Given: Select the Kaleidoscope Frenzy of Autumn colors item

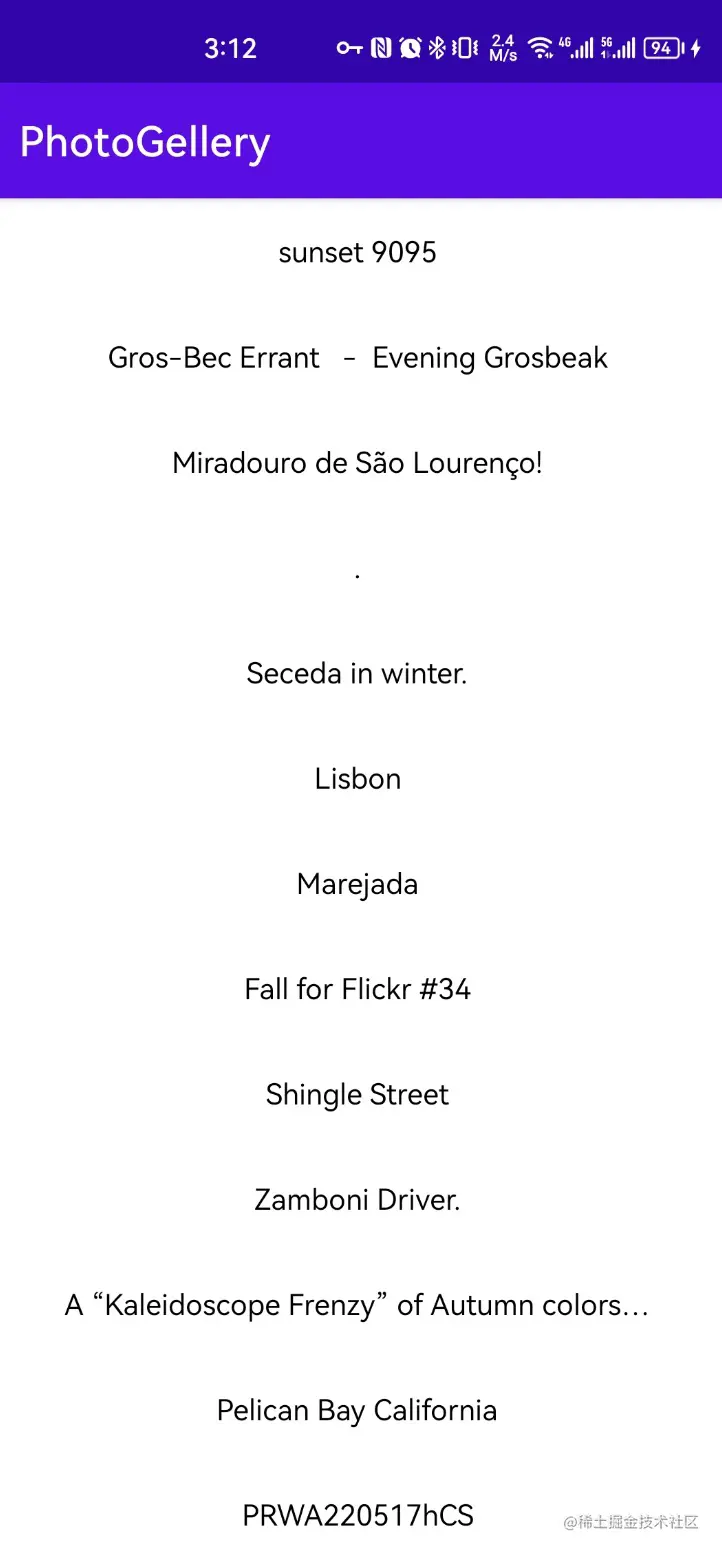Looking at the screenshot, I should pos(357,1305).
